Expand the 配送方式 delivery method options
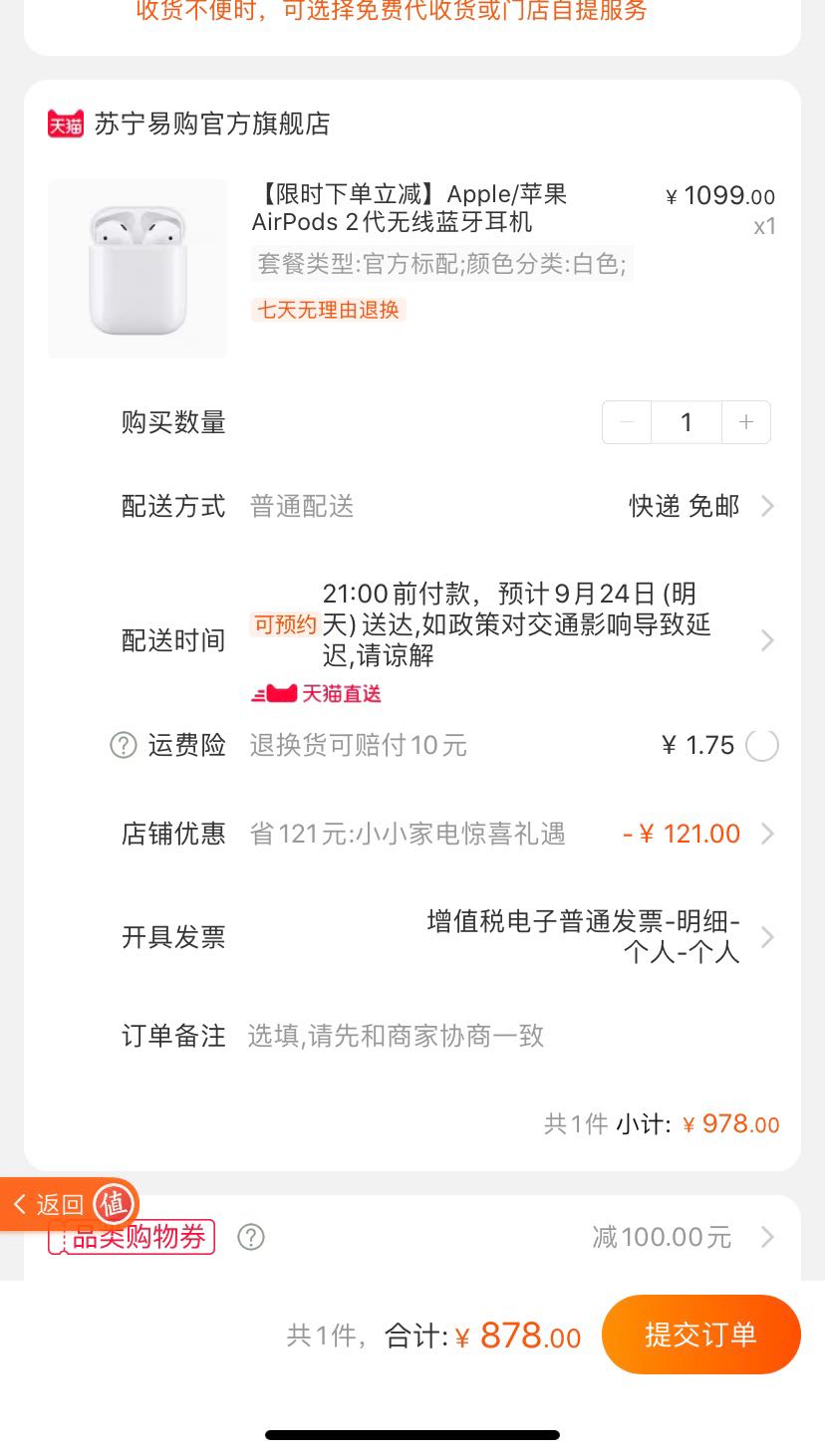Screen dimensions: 825x1456 pyautogui.click(x=766, y=506)
